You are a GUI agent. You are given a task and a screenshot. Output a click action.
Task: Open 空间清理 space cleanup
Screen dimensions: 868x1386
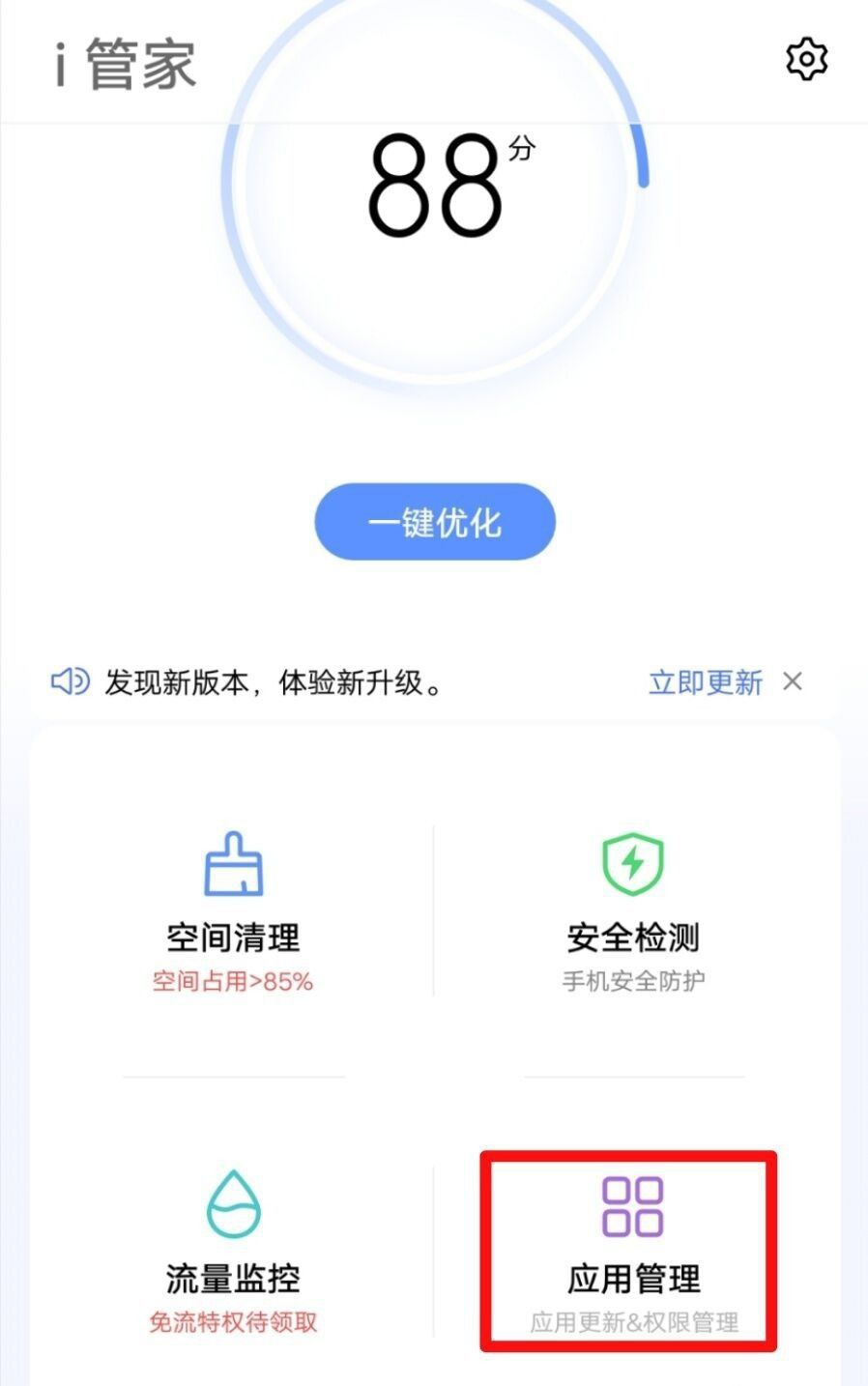[233, 910]
